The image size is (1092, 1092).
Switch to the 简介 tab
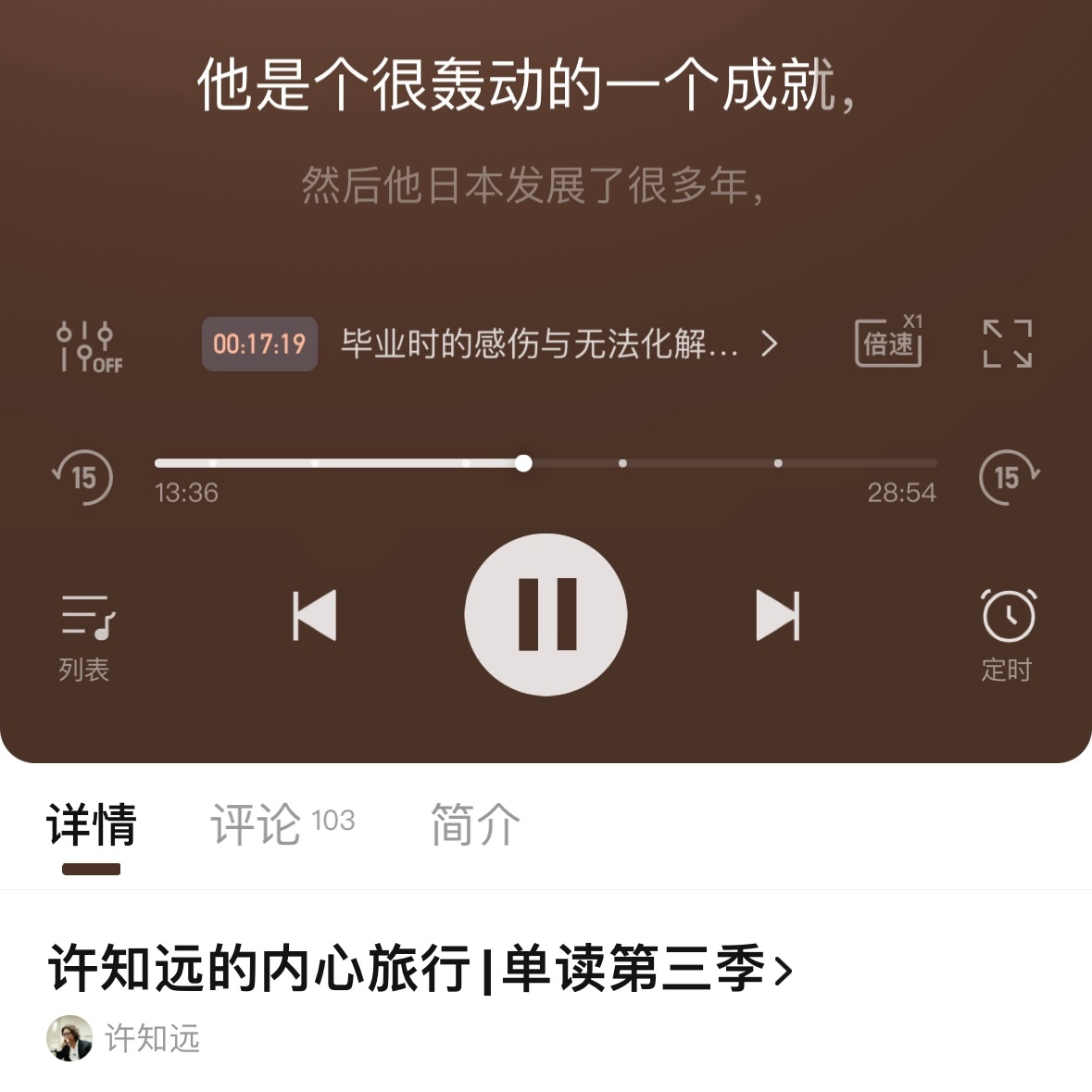[x=475, y=824]
